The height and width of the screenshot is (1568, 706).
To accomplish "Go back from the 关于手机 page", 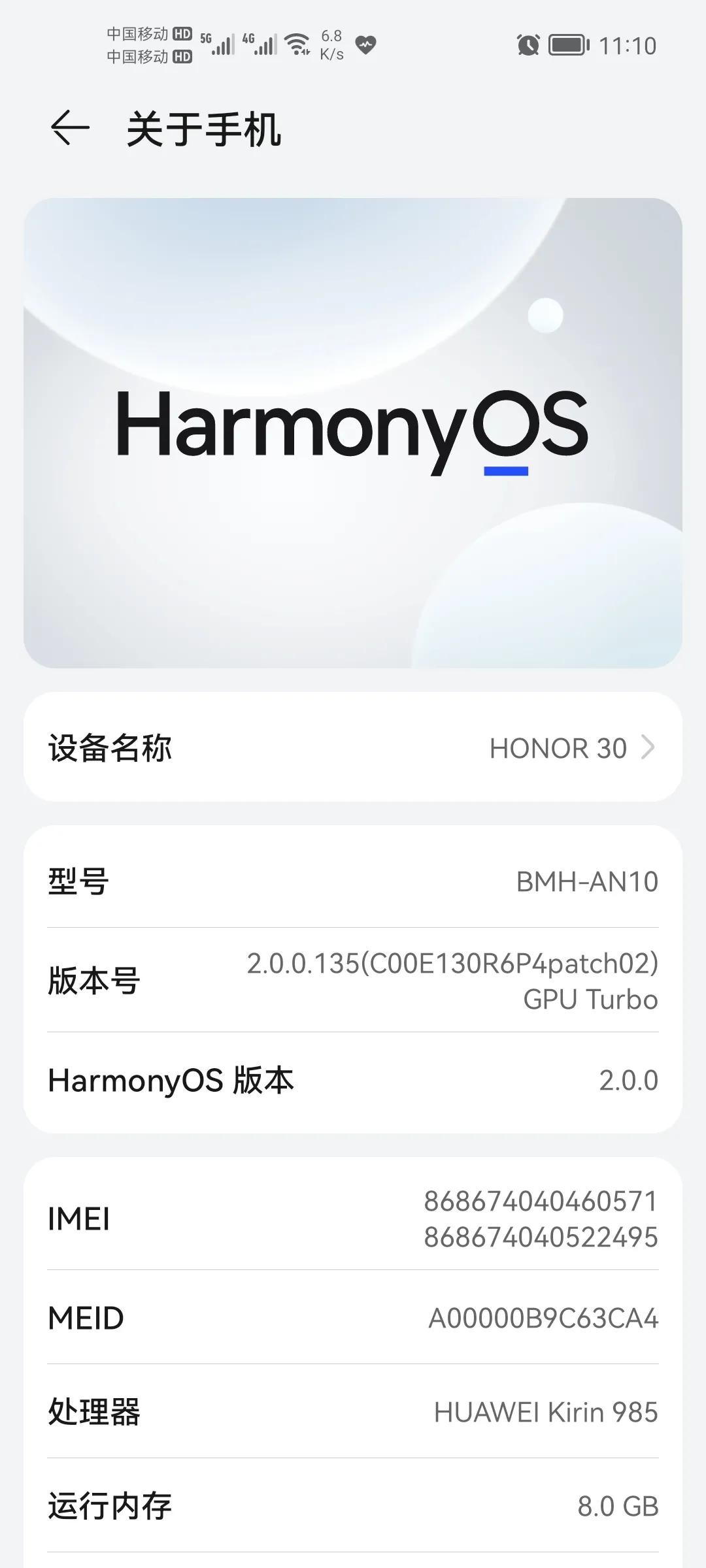I will [x=69, y=127].
